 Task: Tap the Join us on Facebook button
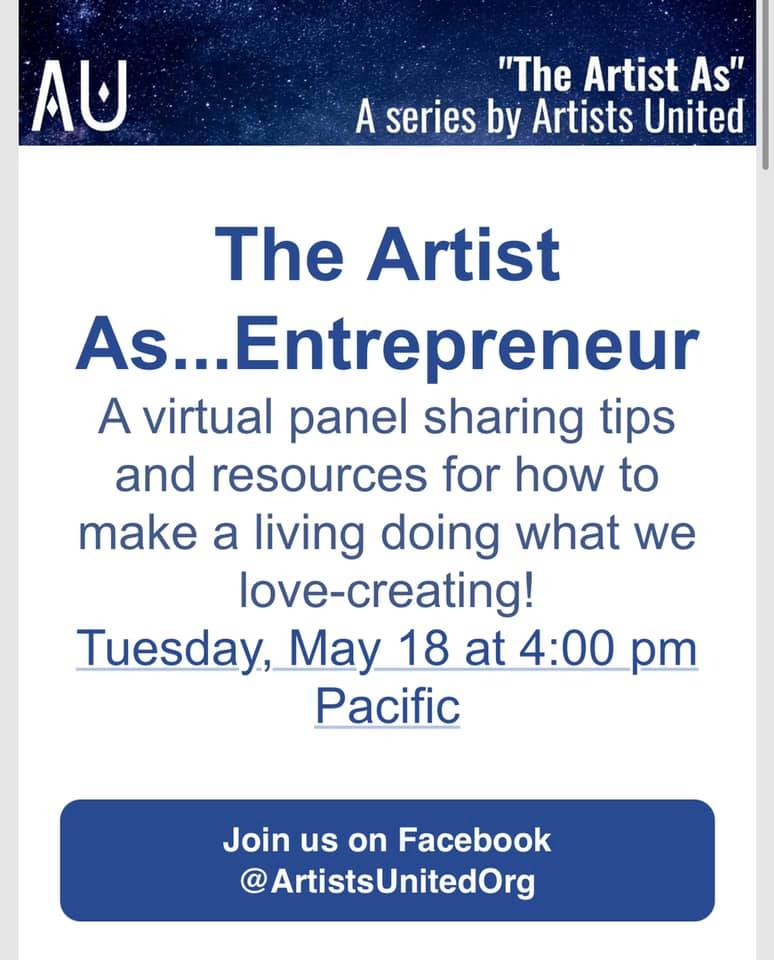[387, 859]
